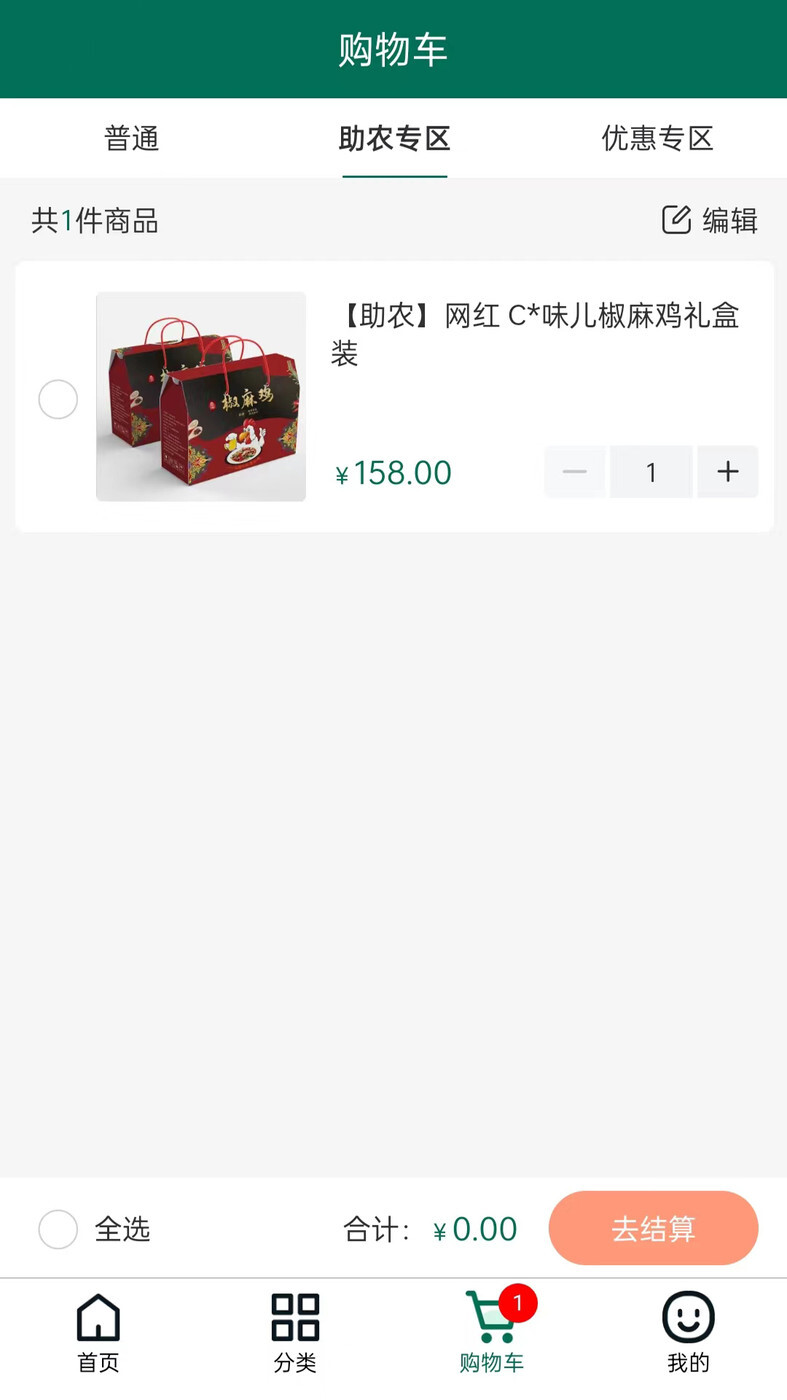Switch to the 助农专区 tab
Image resolution: width=787 pixels, height=1400 pixels.
click(394, 139)
